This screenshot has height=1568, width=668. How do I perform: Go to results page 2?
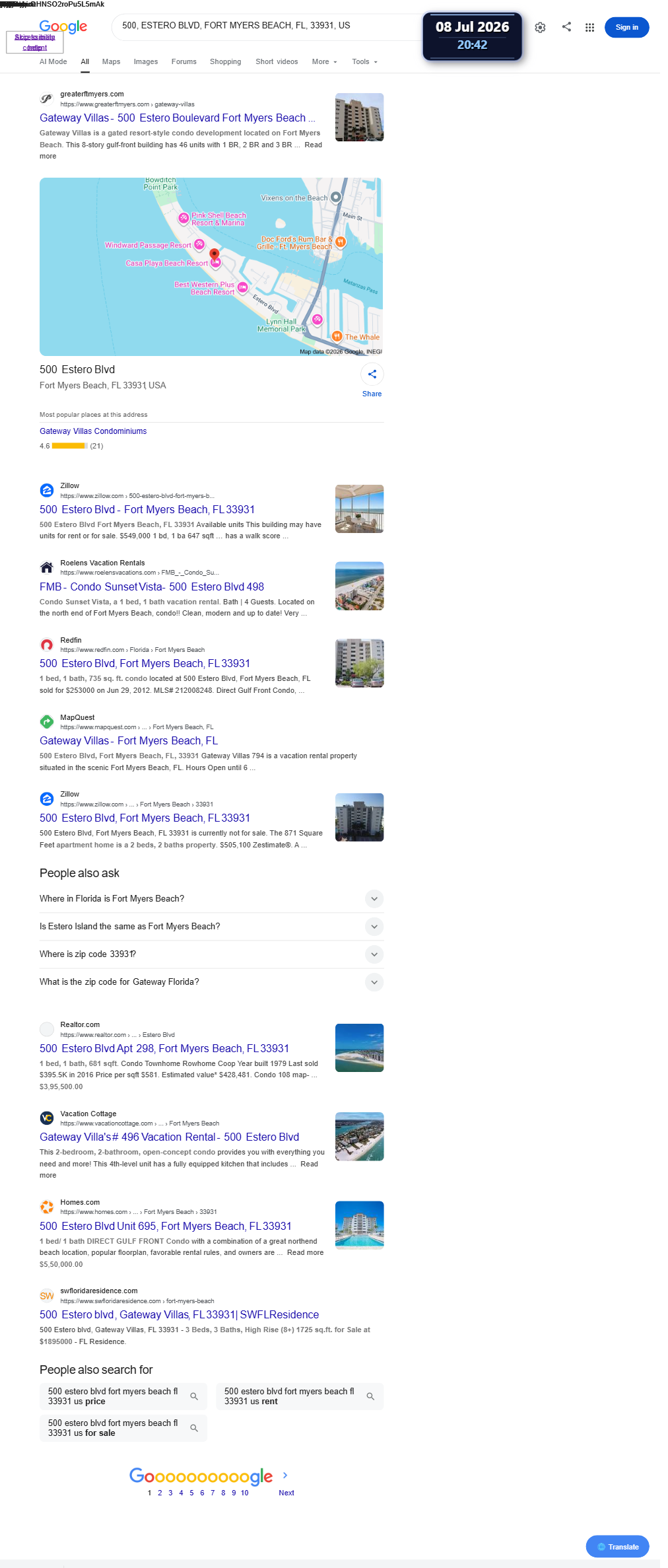pyautogui.click(x=160, y=1493)
